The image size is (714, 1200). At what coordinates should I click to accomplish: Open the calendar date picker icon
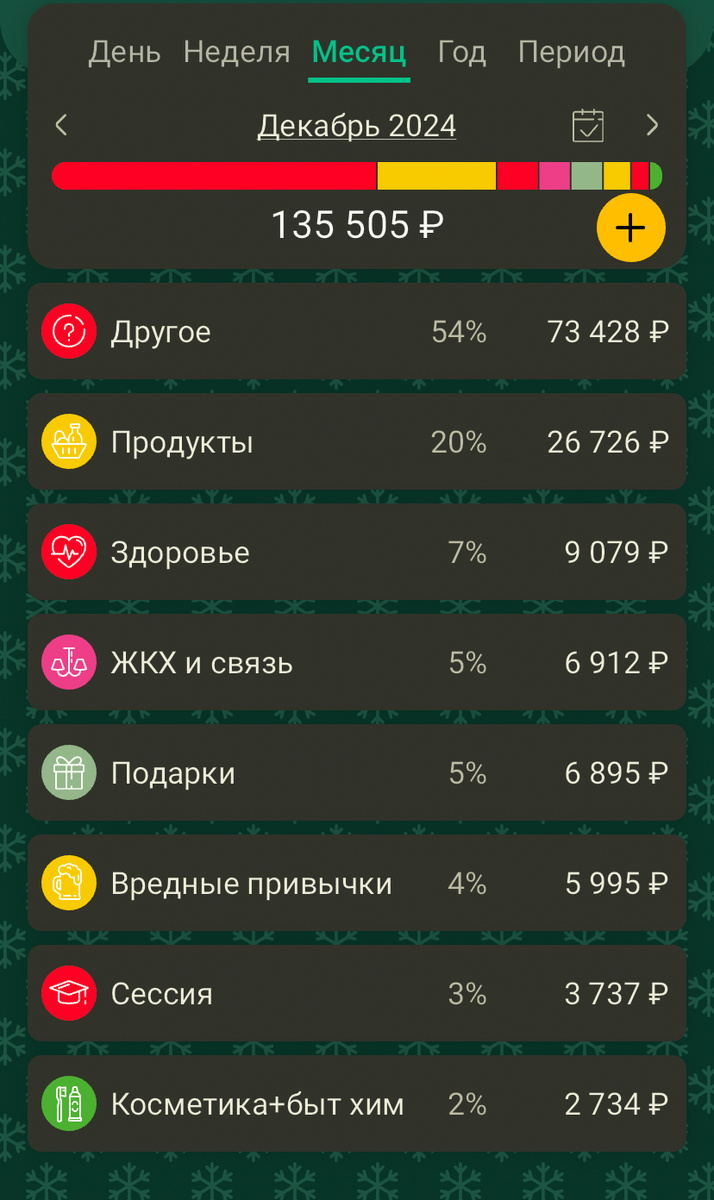coord(588,126)
